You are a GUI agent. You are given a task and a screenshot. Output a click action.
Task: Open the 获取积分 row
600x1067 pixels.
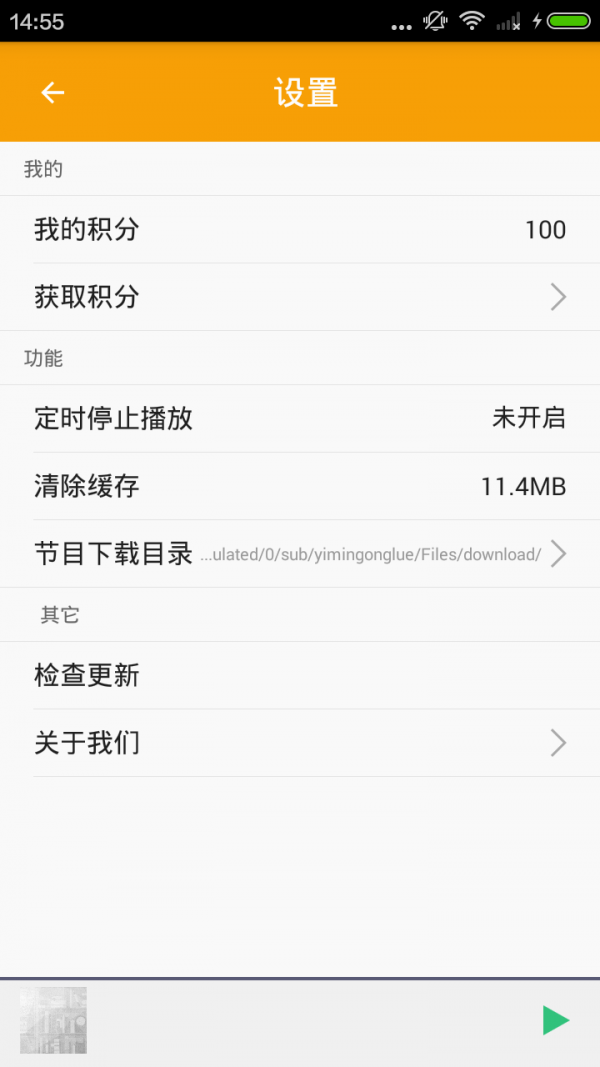point(300,297)
